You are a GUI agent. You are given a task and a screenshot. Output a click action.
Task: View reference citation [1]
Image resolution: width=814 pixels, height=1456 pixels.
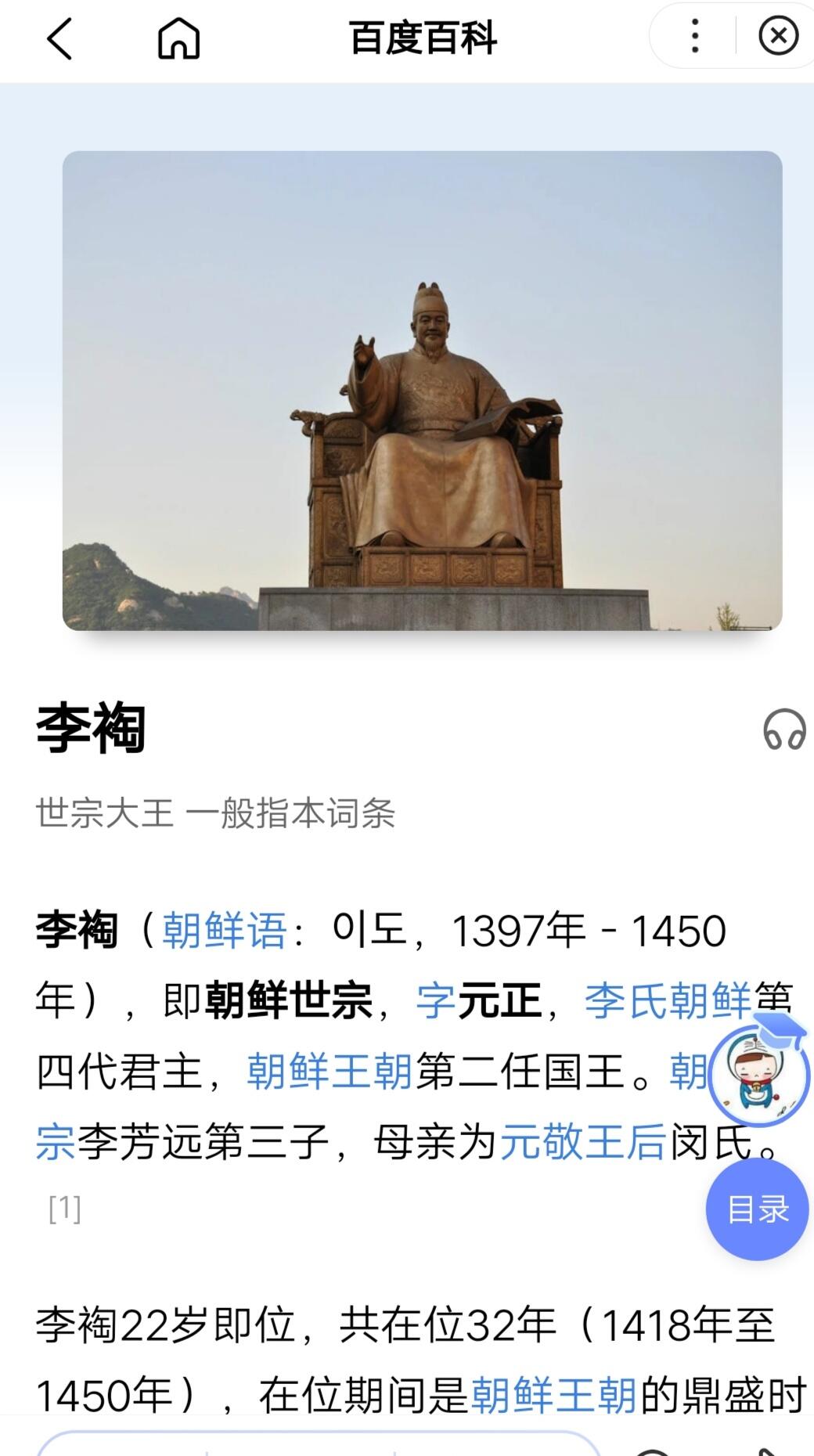click(x=64, y=1208)
